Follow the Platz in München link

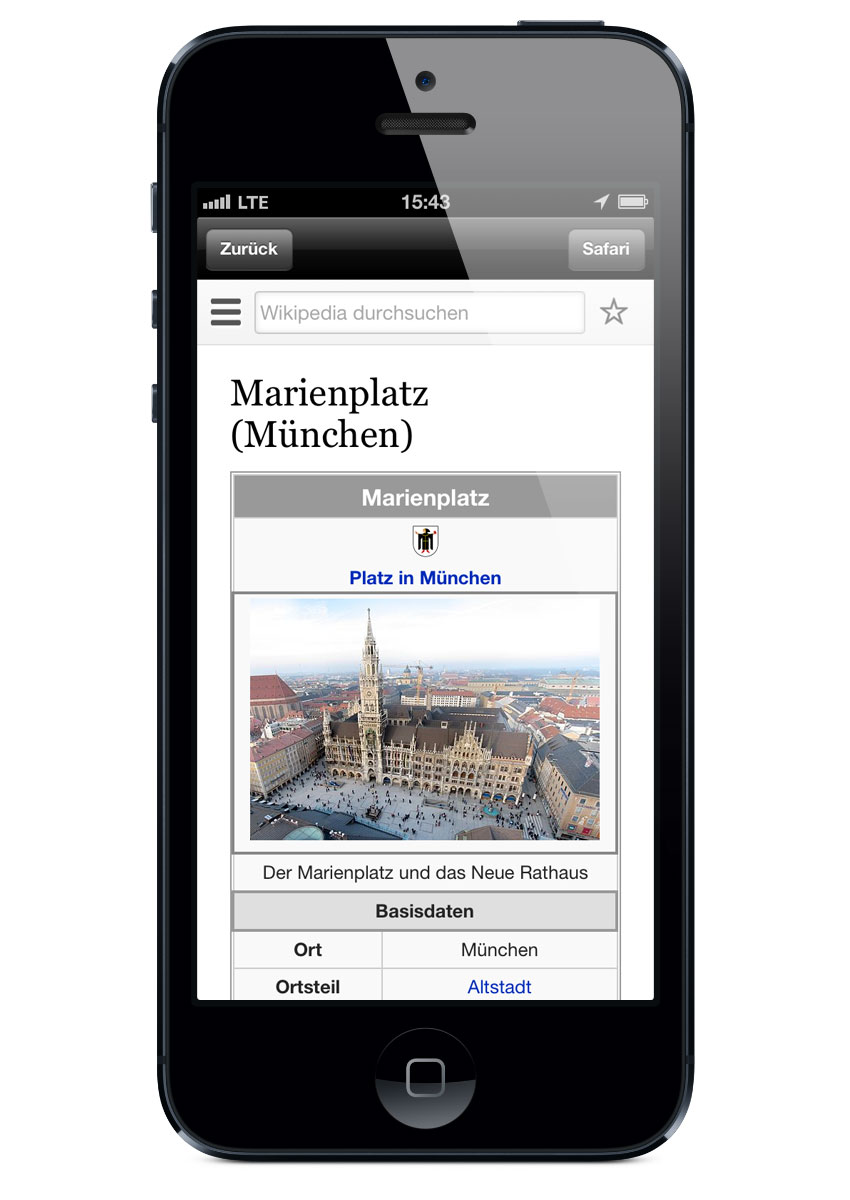pyautogui.click(x=425, y=578)
